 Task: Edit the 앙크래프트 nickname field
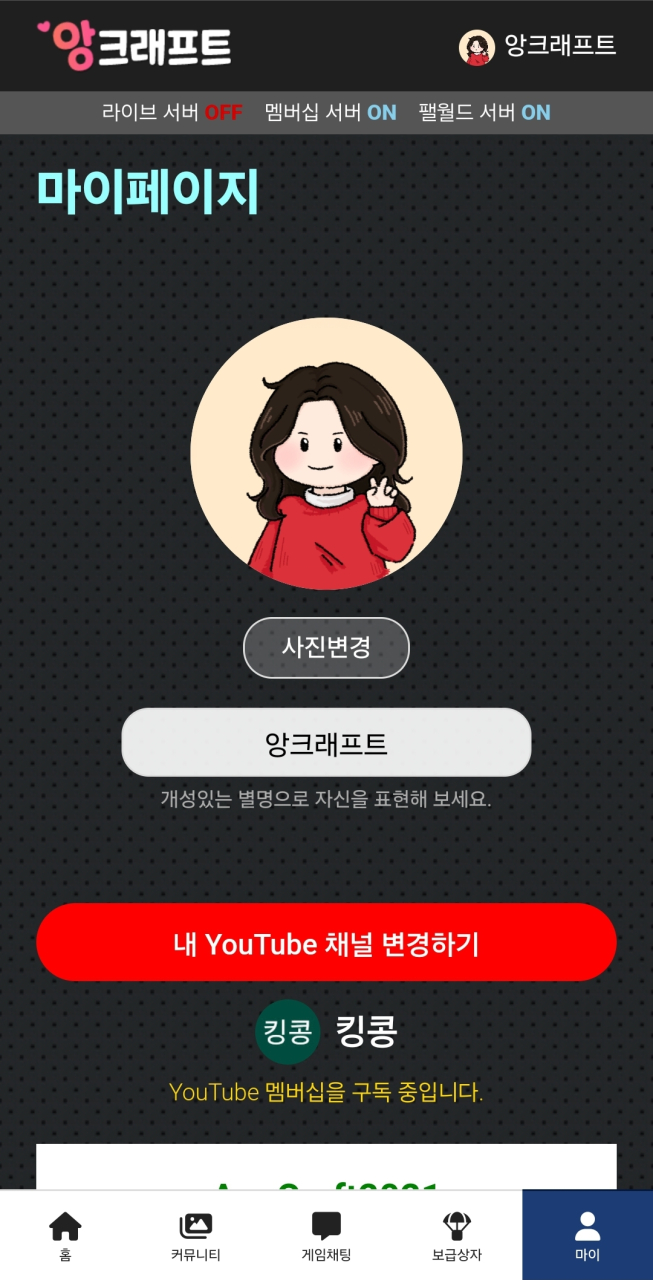[x=326, y=743]
